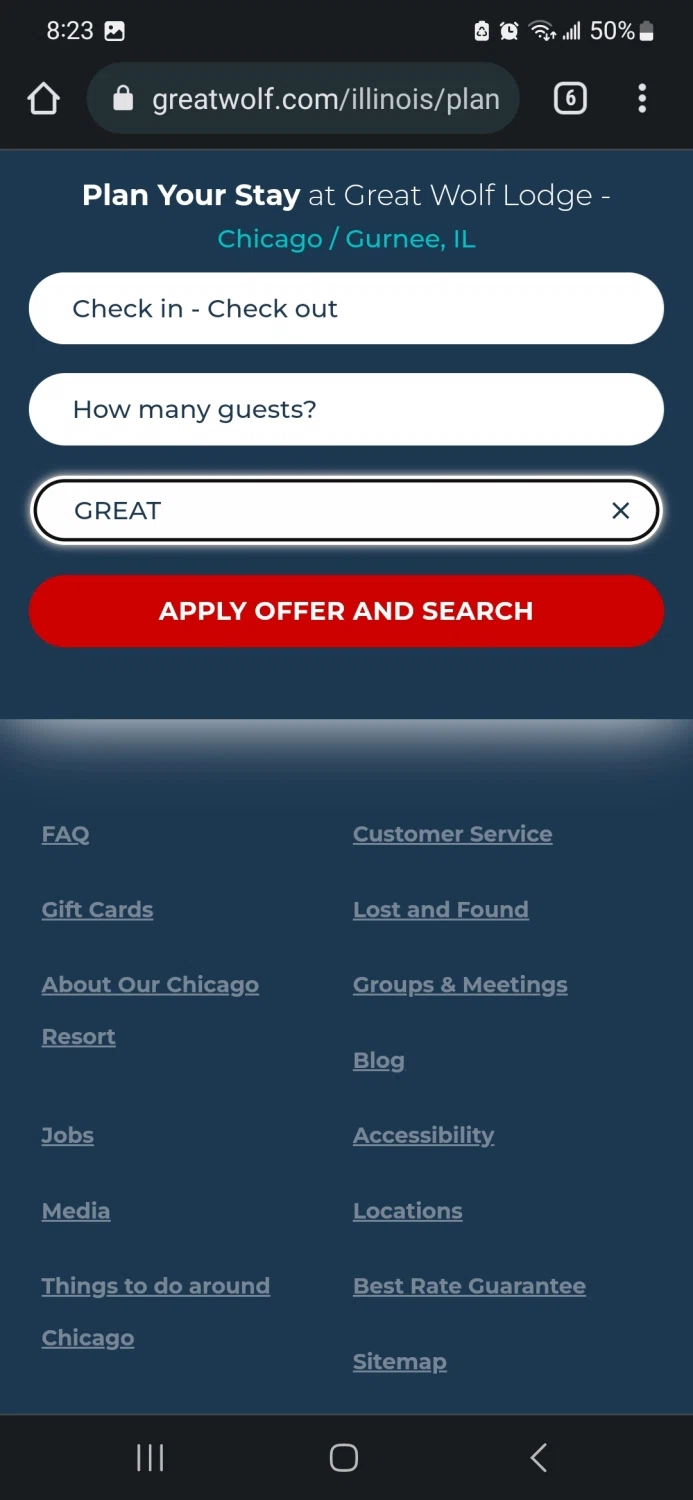
Task: Open Best Rate Guarantee link
Action: pyautogui.click(x=469, y=1286)
